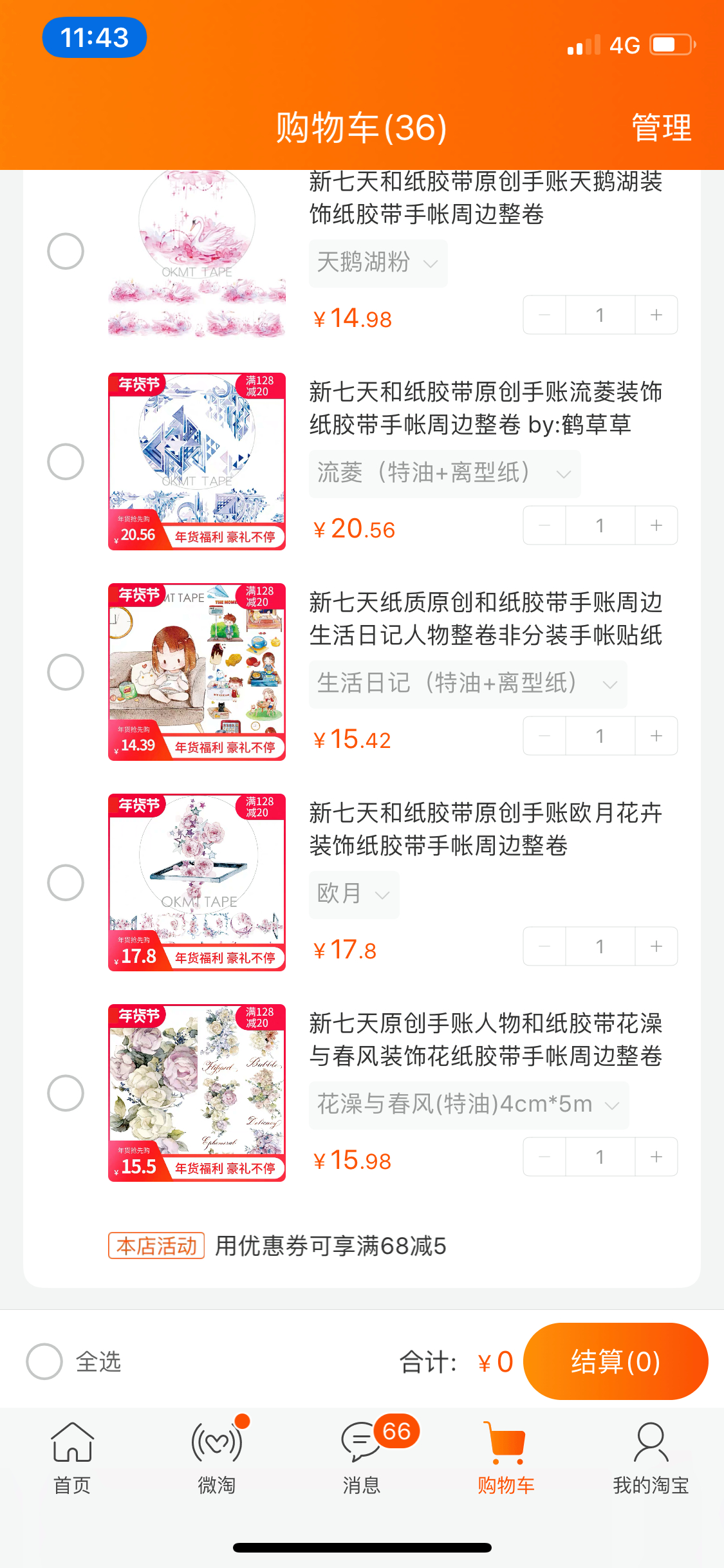Image resolution: width=724 pixels, height=1568 pixels.
Task: Go to the 首页 tab
Action: click(72, 1459)
